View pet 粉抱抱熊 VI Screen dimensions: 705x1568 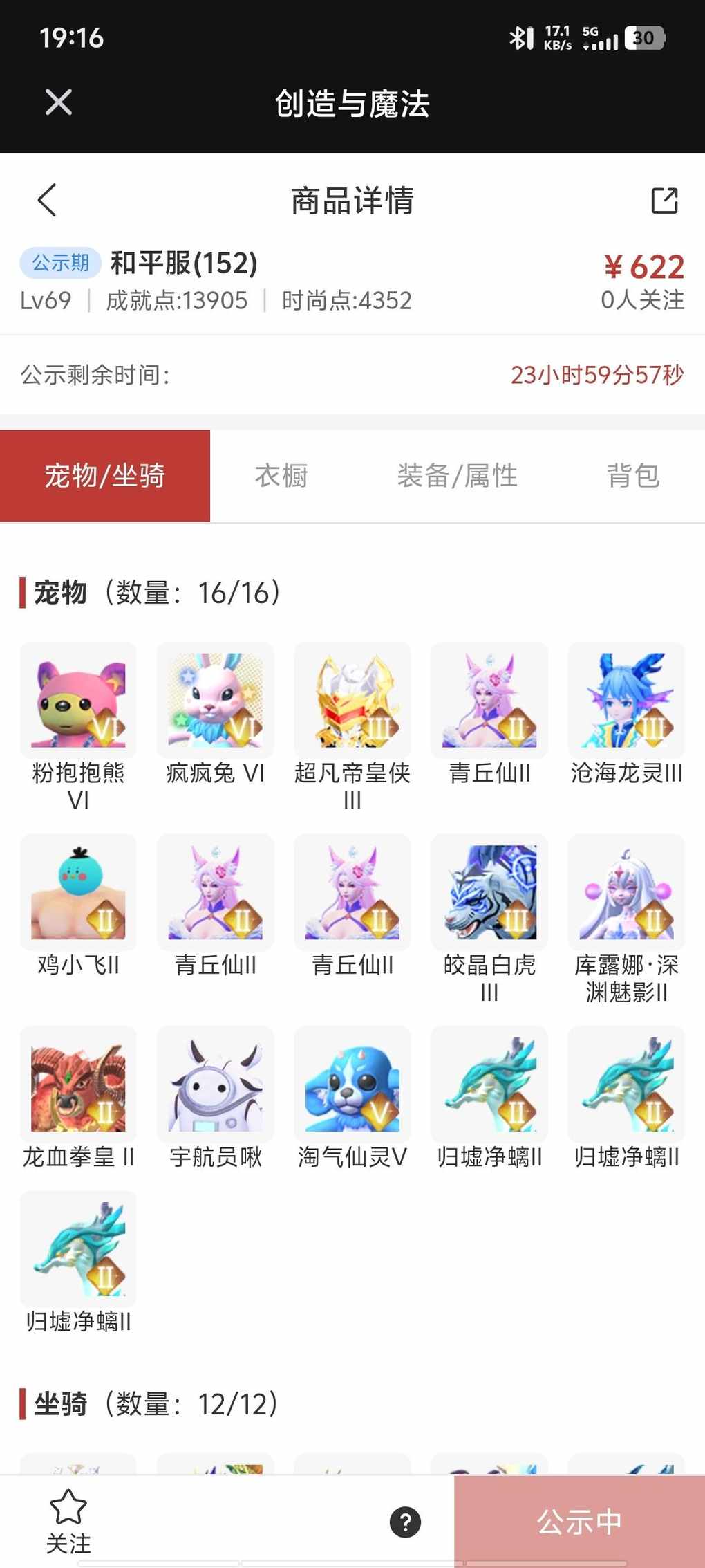(78, 700)
